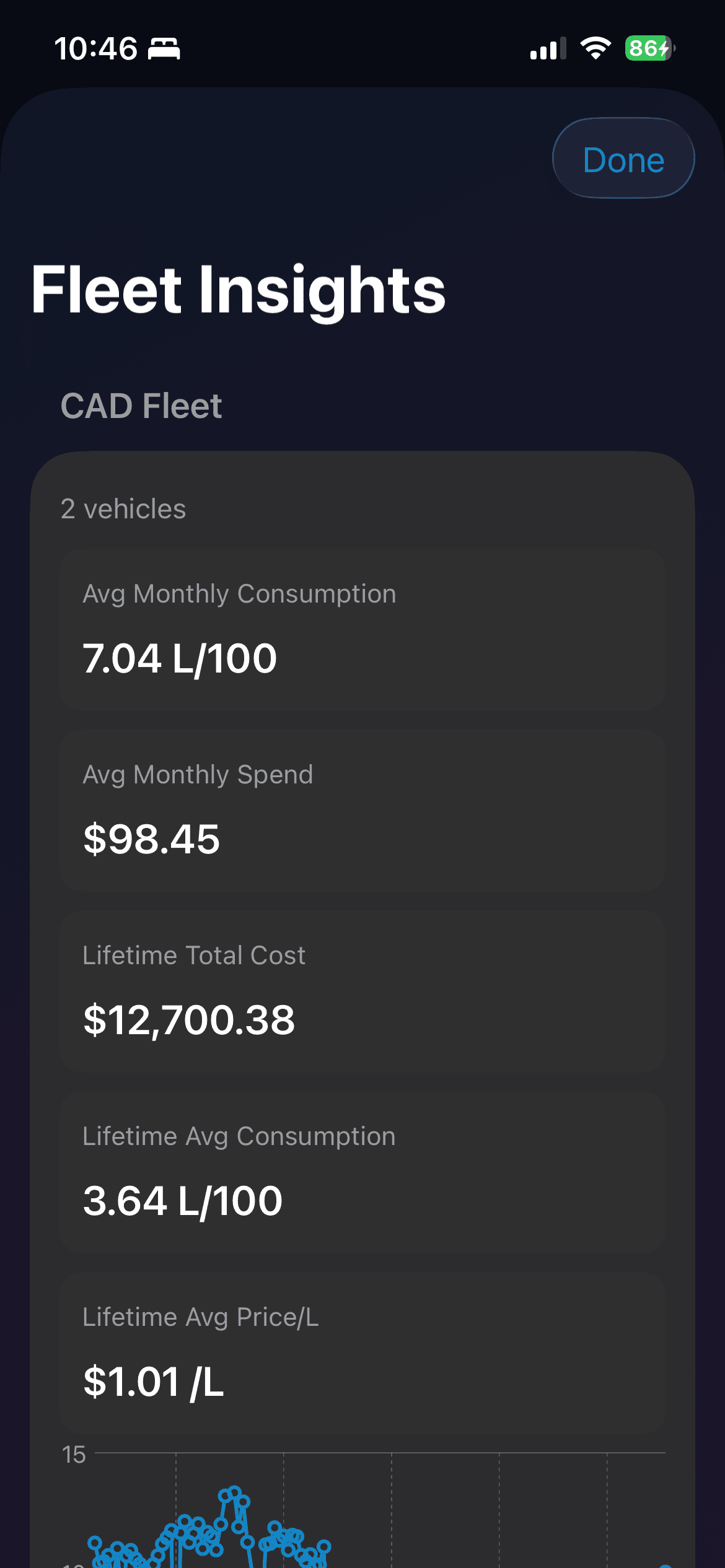Select the Lifetime Avg Consumption card
Screen dimensions: 725x1568
click(361, 1172)
